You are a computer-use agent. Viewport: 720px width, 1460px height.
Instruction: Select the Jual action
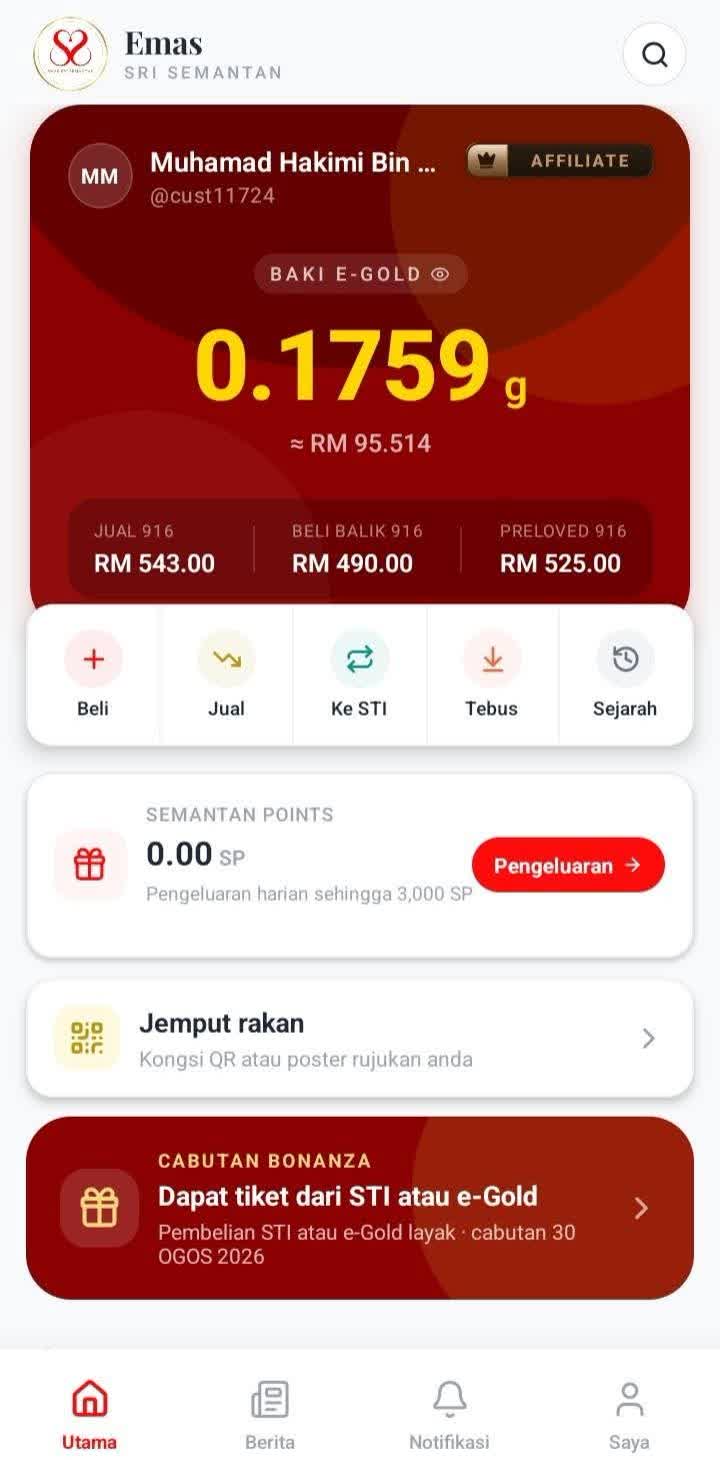[x=226, y=675]
